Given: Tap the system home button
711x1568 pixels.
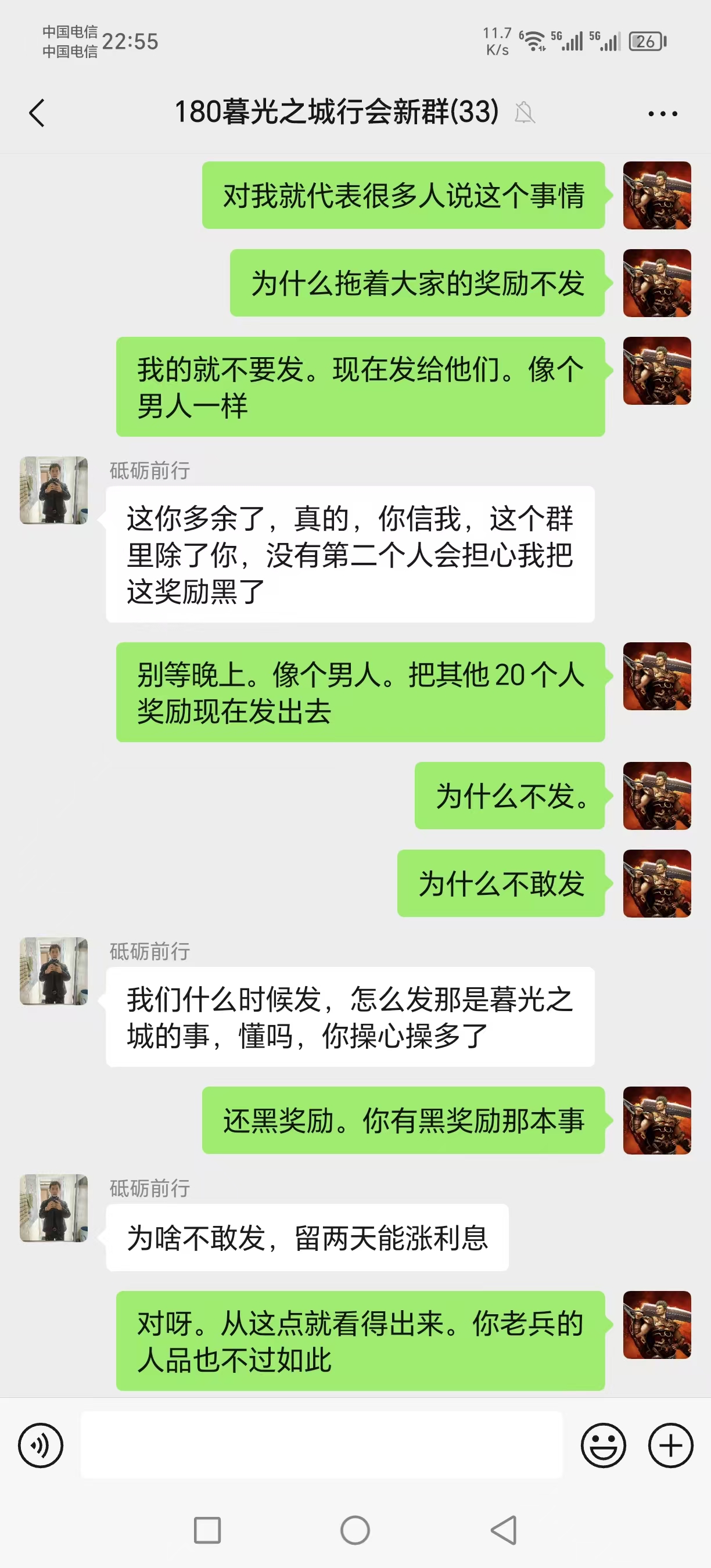Looking at the screenshot, I should click(355, 1530).
